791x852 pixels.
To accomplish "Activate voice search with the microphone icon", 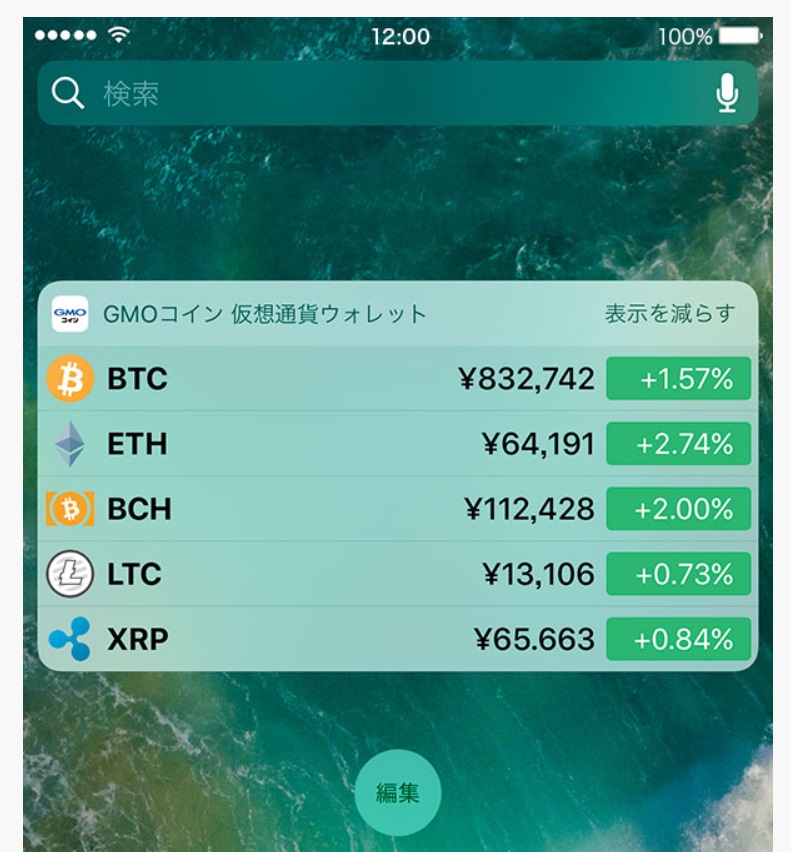I will pos(728,91).
